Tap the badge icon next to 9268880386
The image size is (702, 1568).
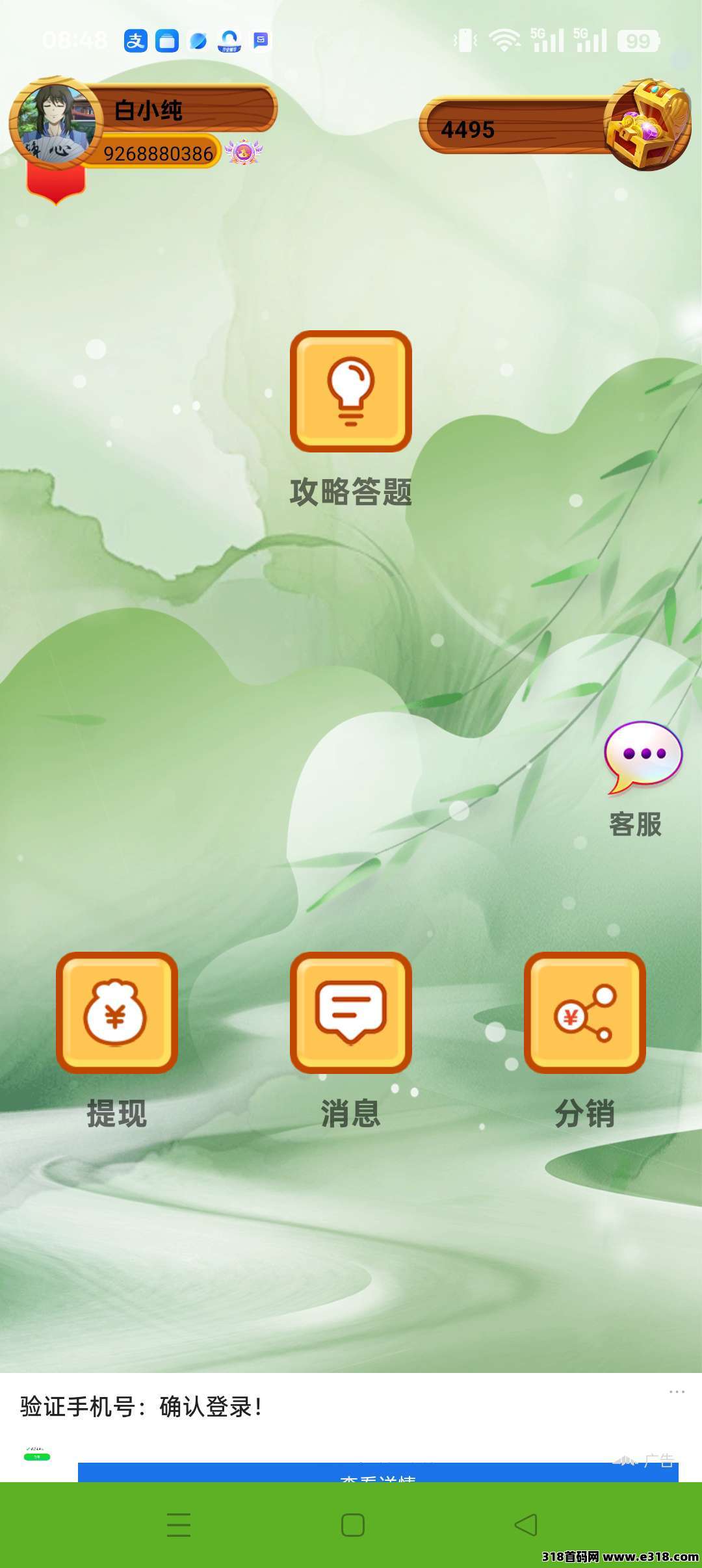point(243,152)
